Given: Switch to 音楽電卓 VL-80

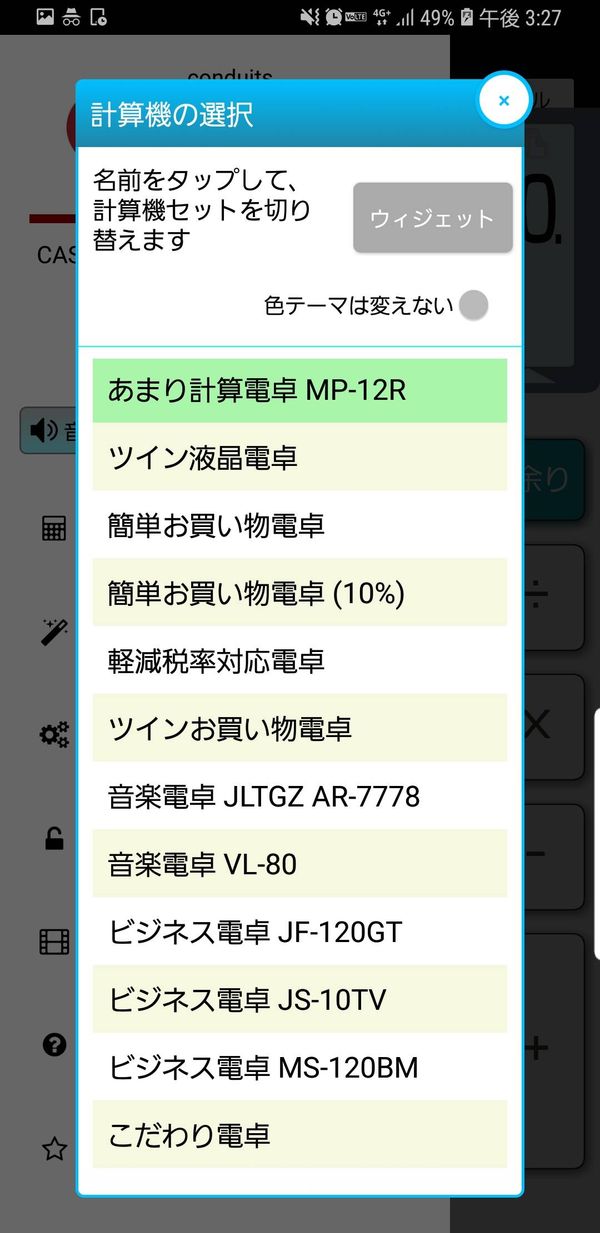Looking at the screenshot, I should coord(300,864).
